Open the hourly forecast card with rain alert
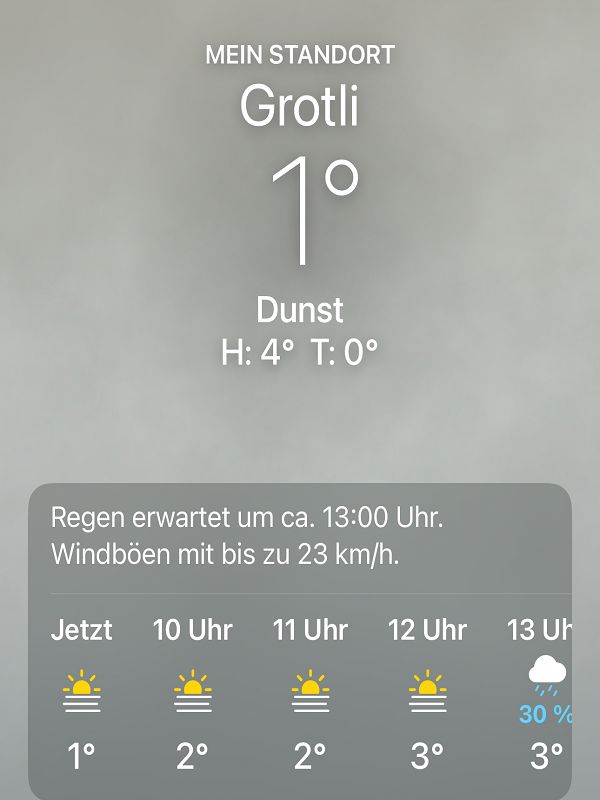The width and height of the screenshot is (600, 800). [x=300, y=537]
